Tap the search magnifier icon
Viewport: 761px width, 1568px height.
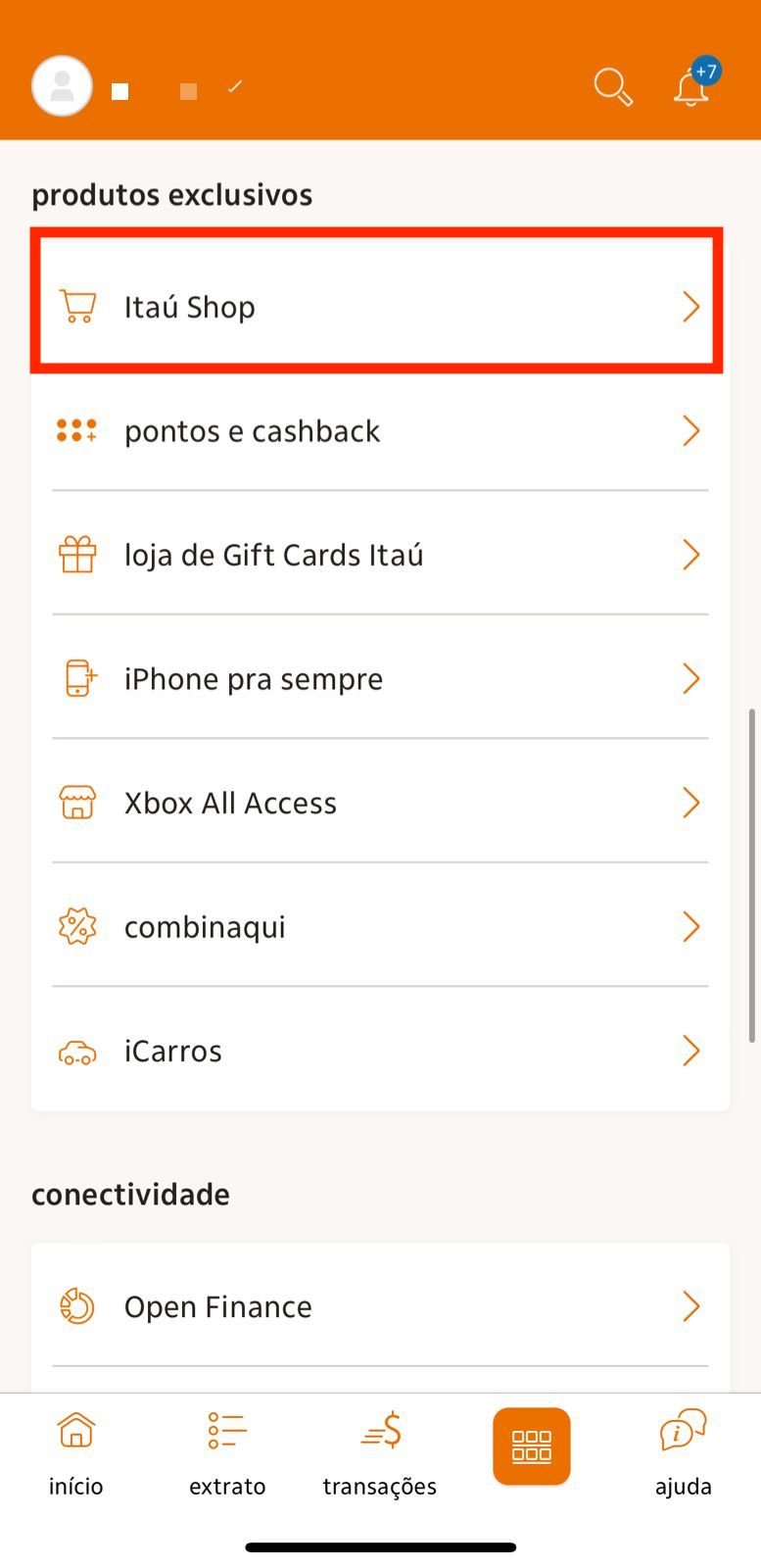click(613, 87)
